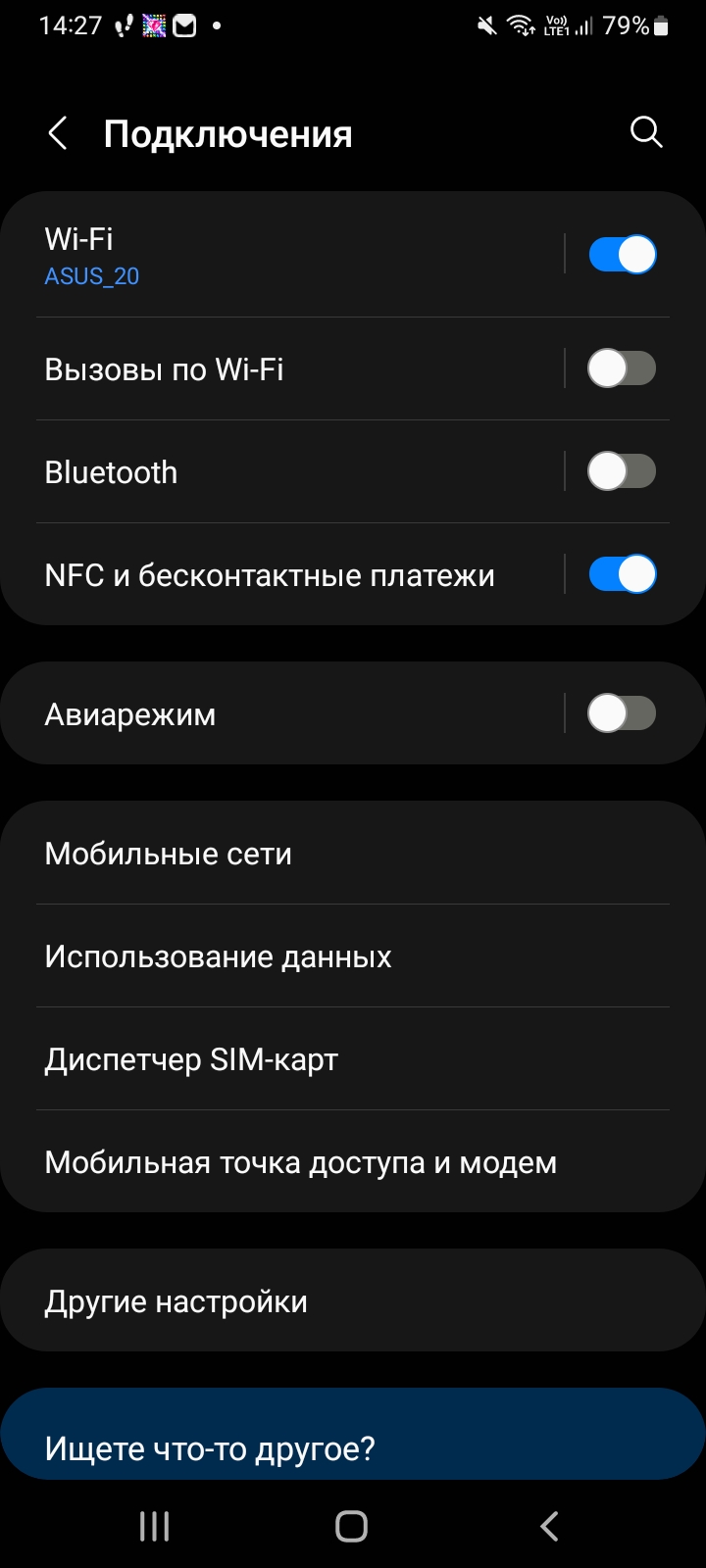
Task: Tap the Wi-Fi signal icon in status bar
Action: 522,26
